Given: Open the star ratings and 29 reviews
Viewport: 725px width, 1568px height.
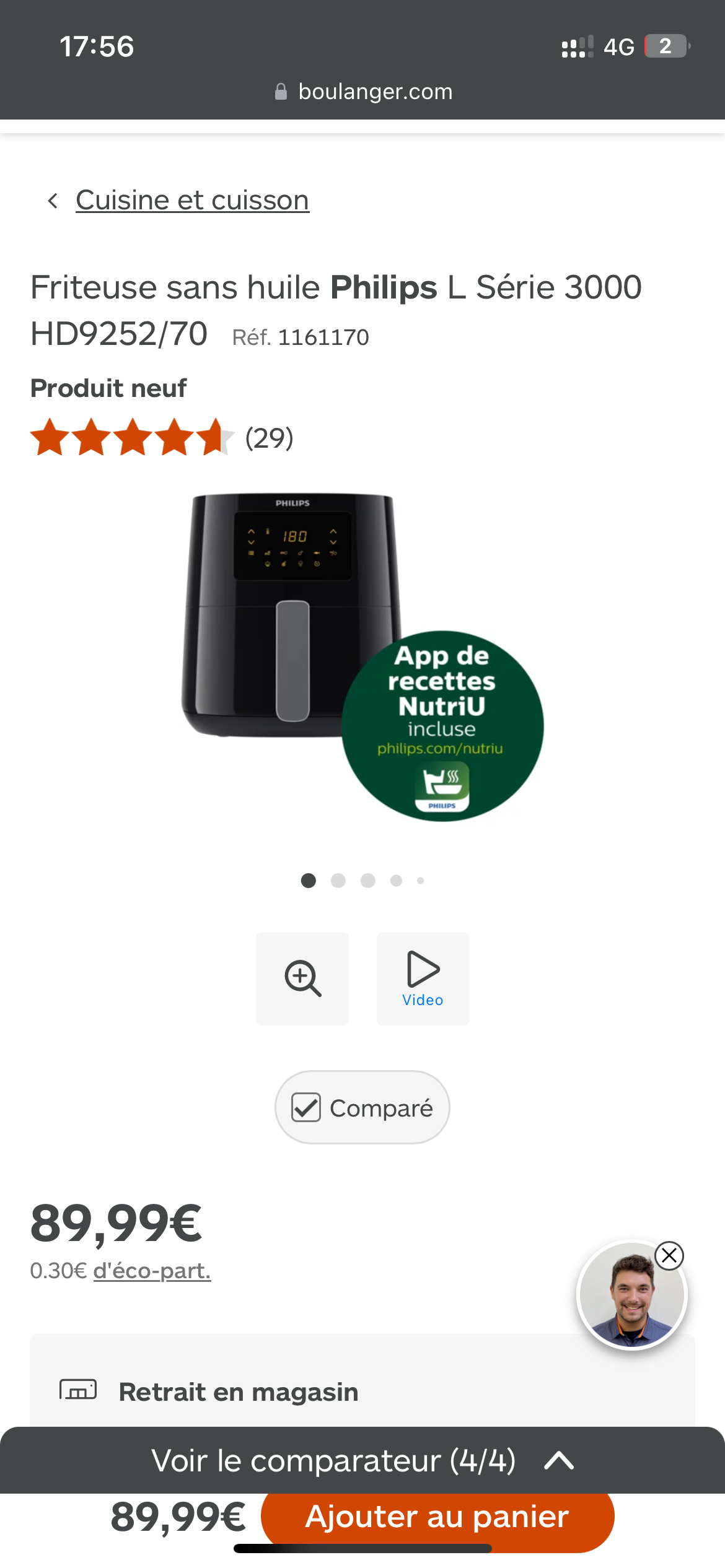Looking at the screenshot, I should pyautogui.click(x=161, y=438).
